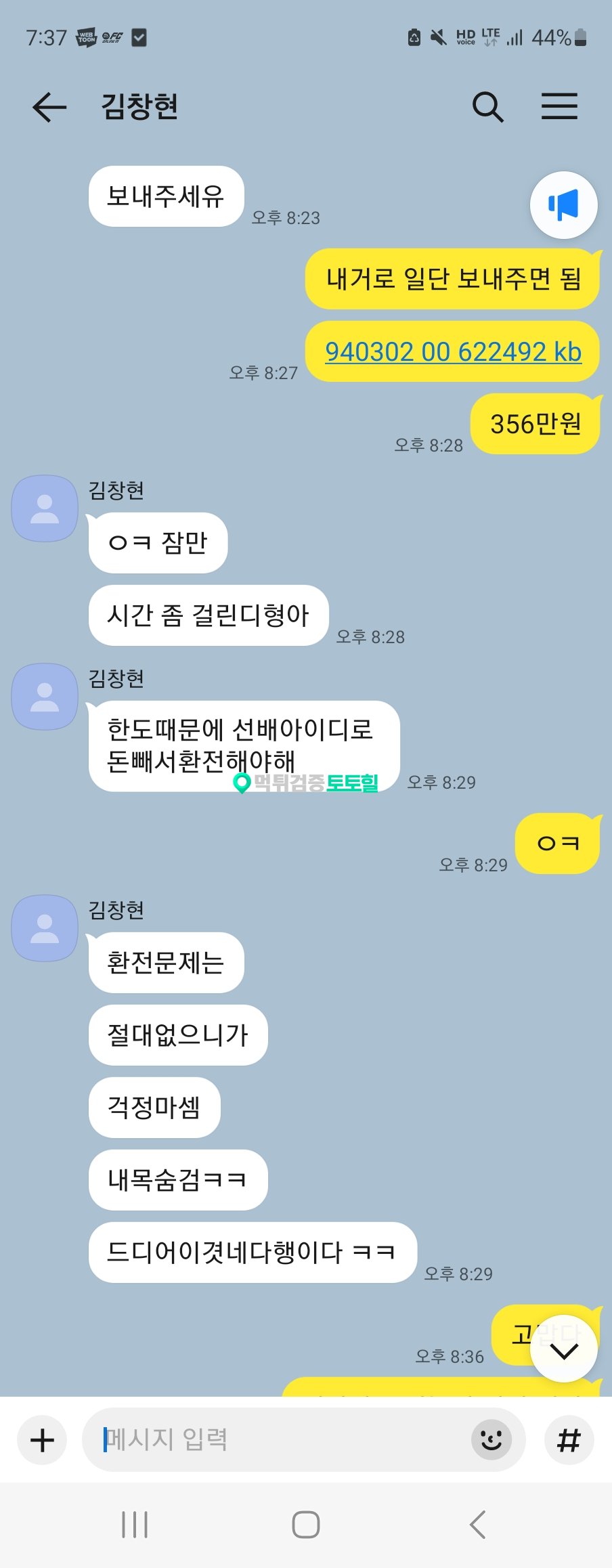Screen dimensions: 612x1568
Task: Show recent apps from navigation bar
Action: [x=135, y=1525]
